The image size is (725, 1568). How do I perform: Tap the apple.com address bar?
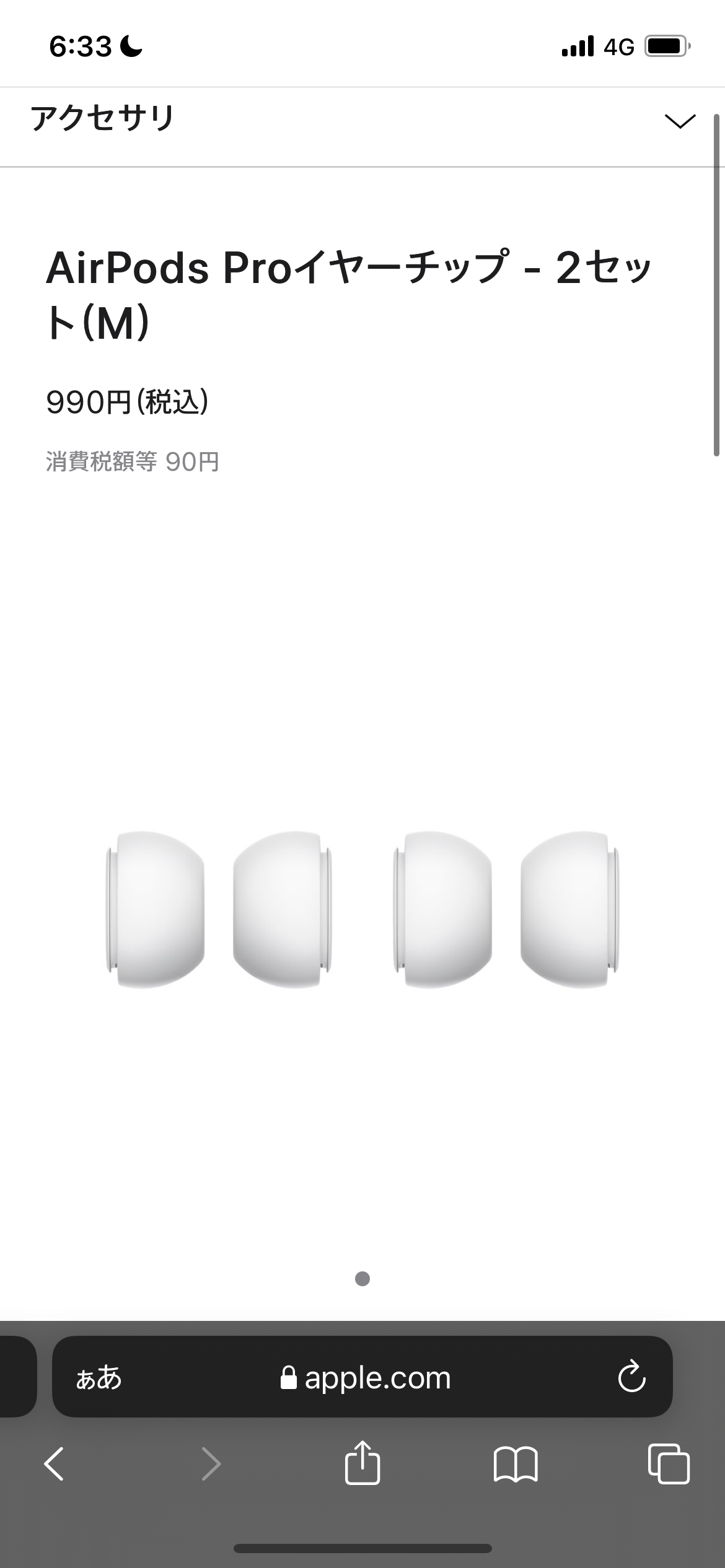[x=366, y=1378]
